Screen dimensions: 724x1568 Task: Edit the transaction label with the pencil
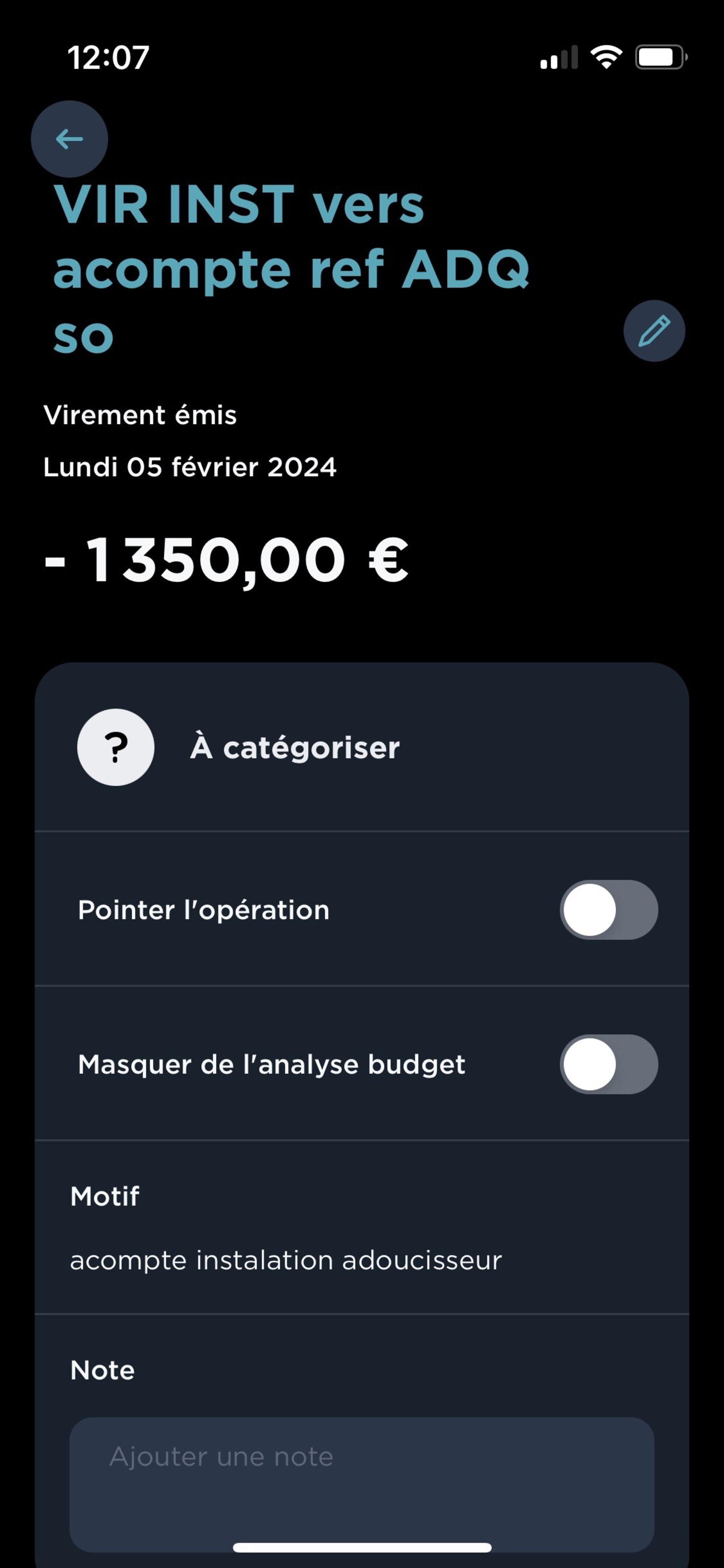(654, 331)
